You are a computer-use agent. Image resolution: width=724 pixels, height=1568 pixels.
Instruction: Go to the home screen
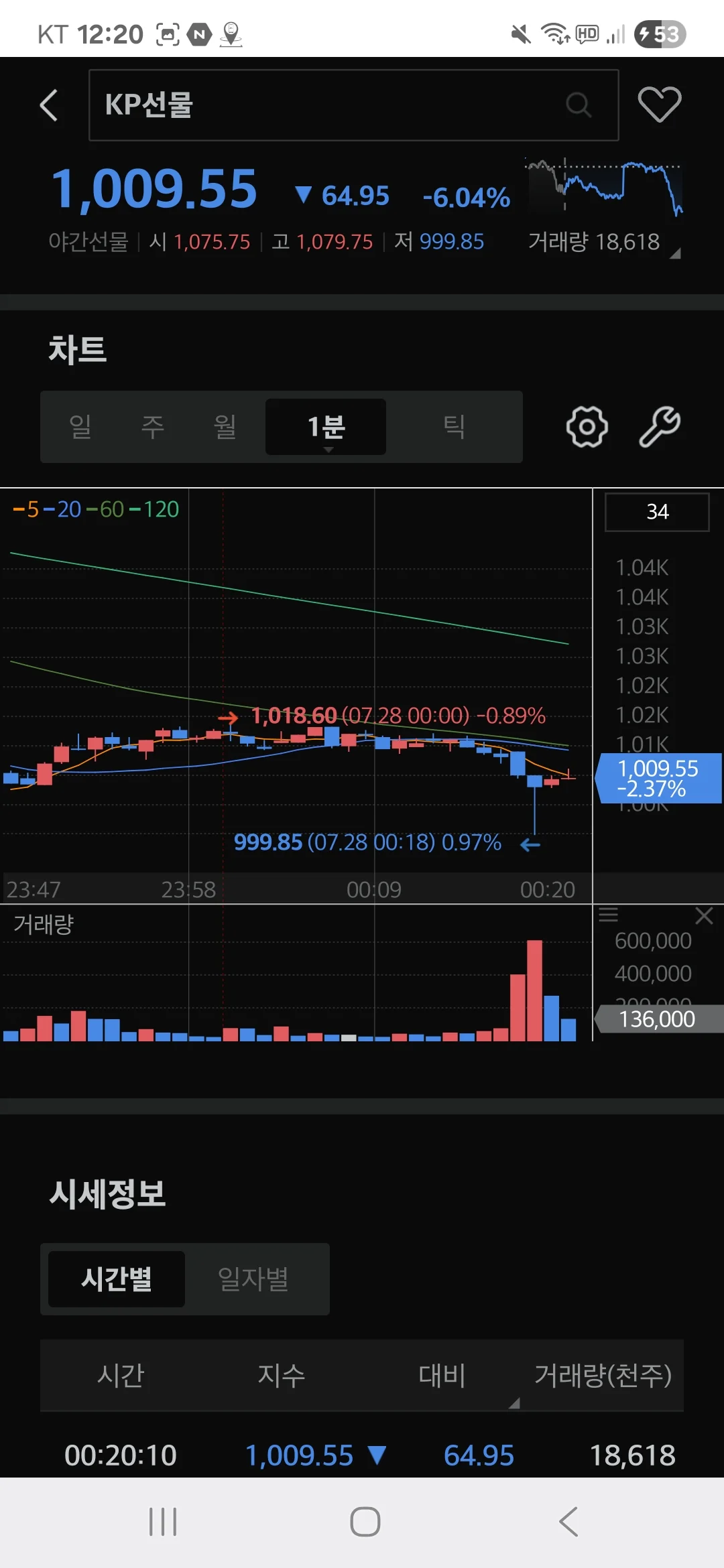click(365, 1522)
